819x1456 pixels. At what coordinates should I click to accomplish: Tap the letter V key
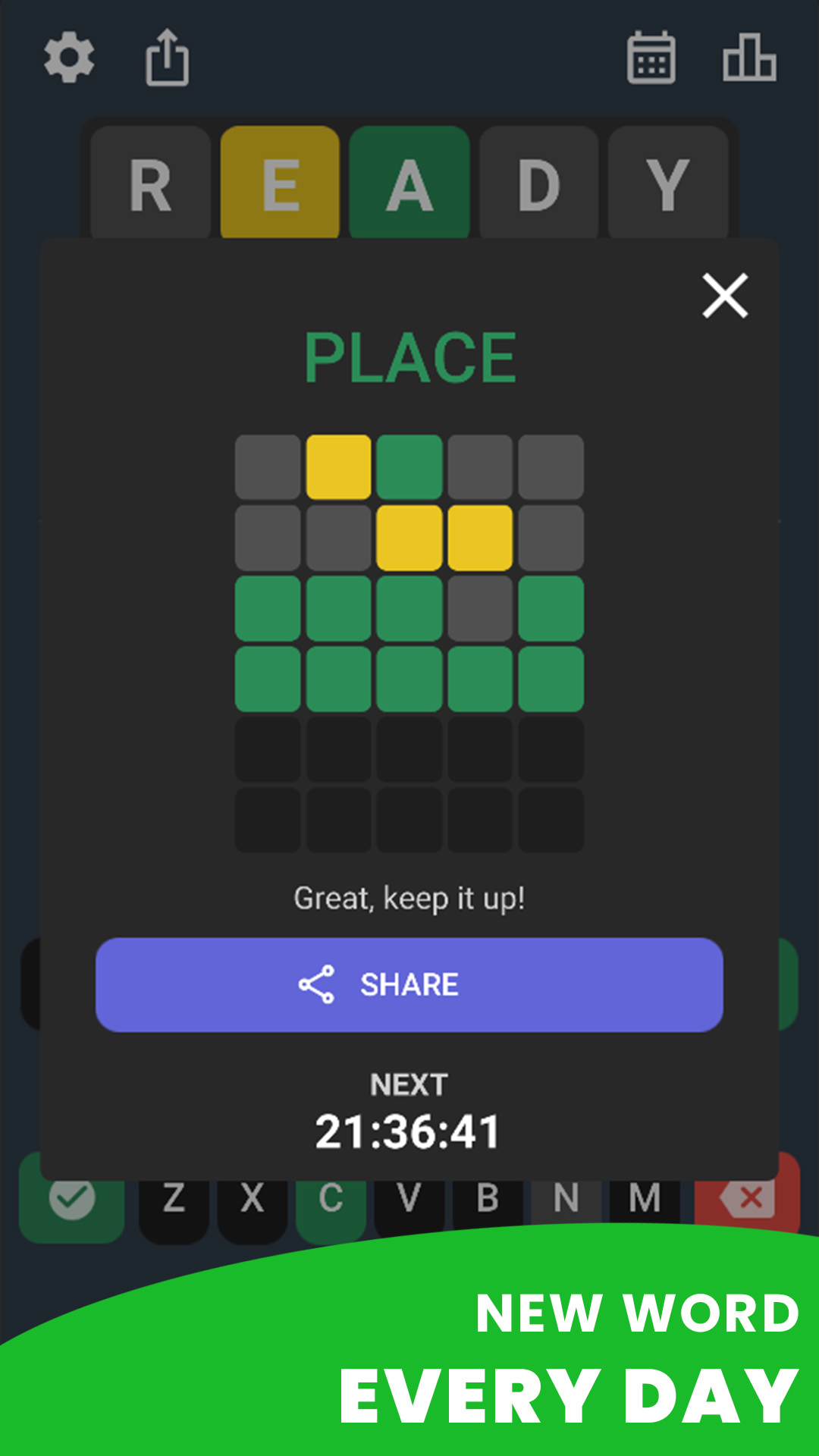409,1197
